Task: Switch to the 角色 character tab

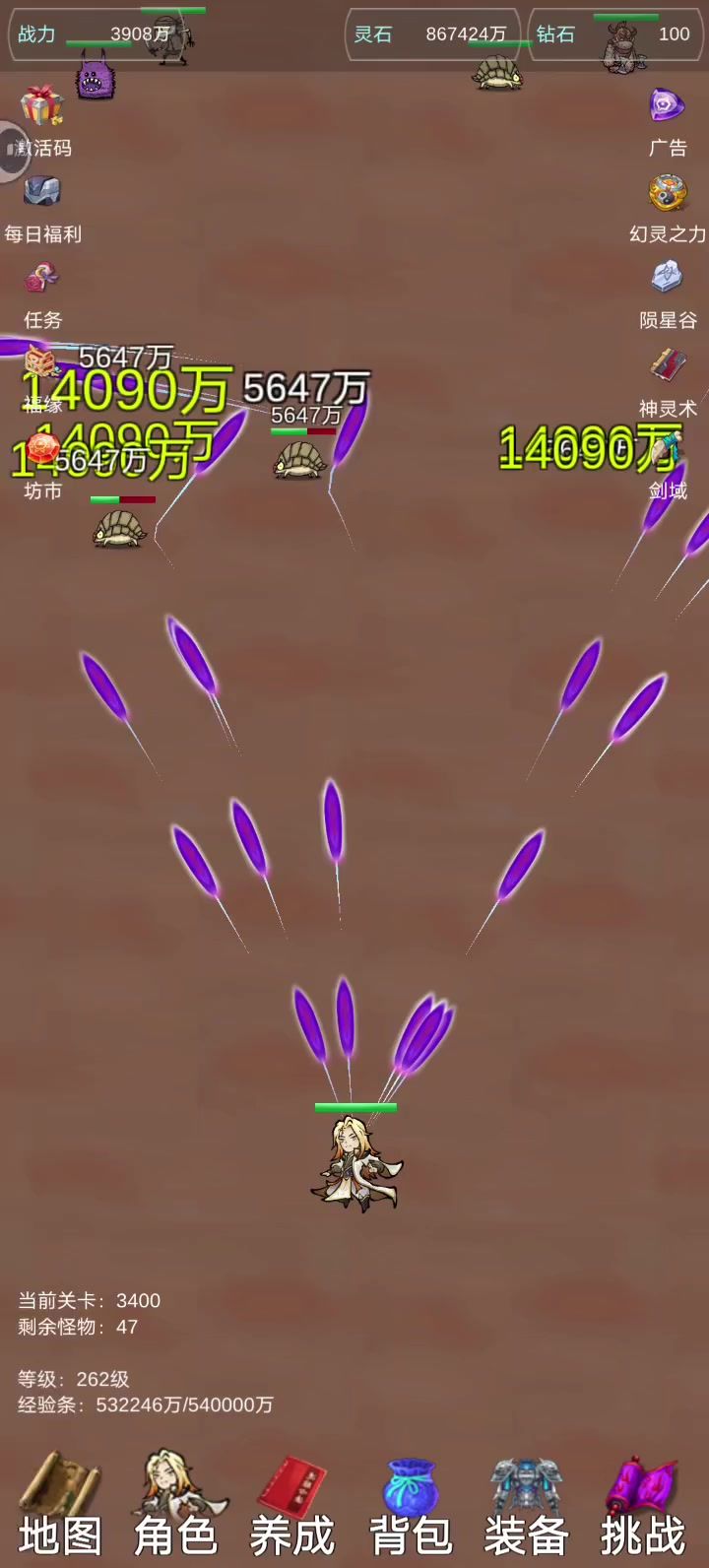Action: [175, 1507]
